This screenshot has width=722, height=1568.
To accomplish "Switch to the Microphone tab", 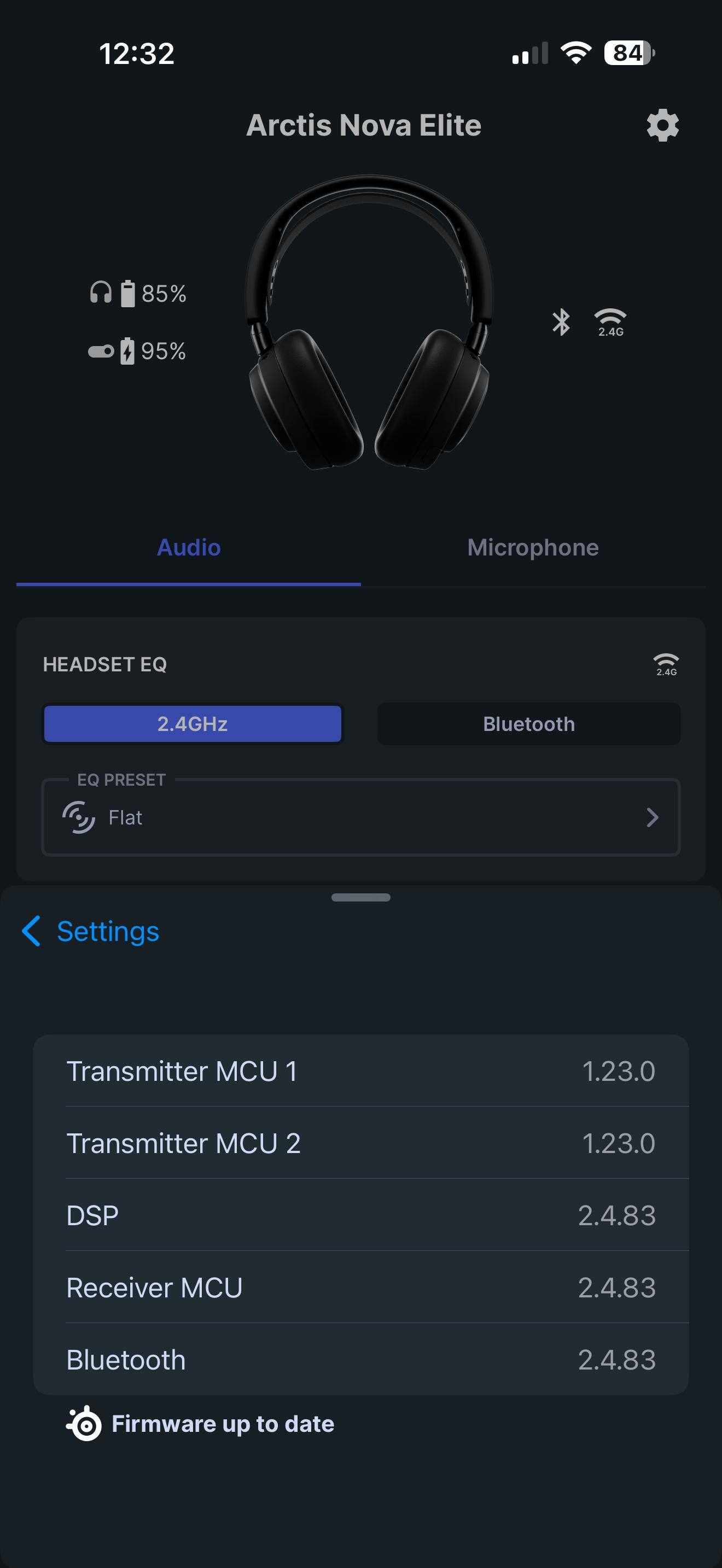I will point(533,548).
